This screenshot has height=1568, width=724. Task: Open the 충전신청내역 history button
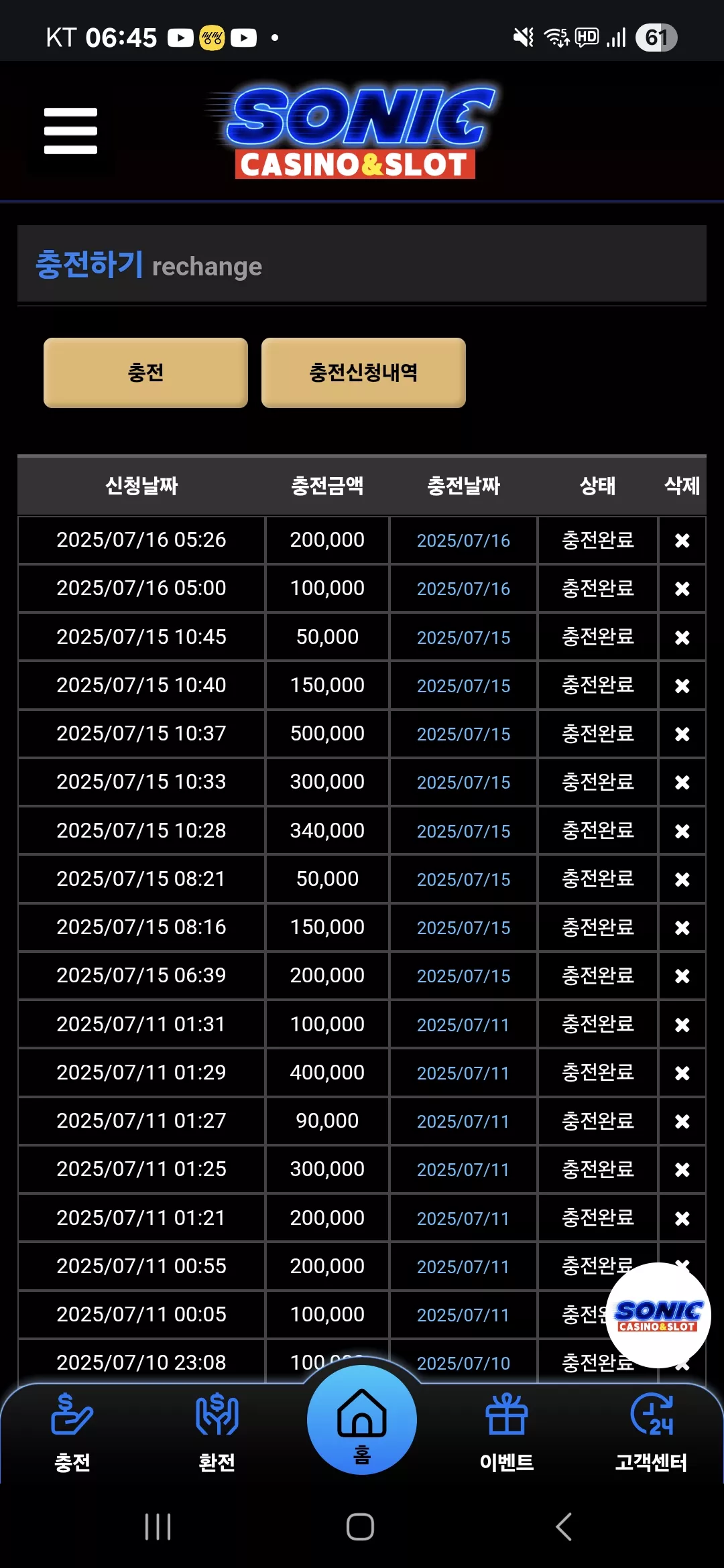363,373
